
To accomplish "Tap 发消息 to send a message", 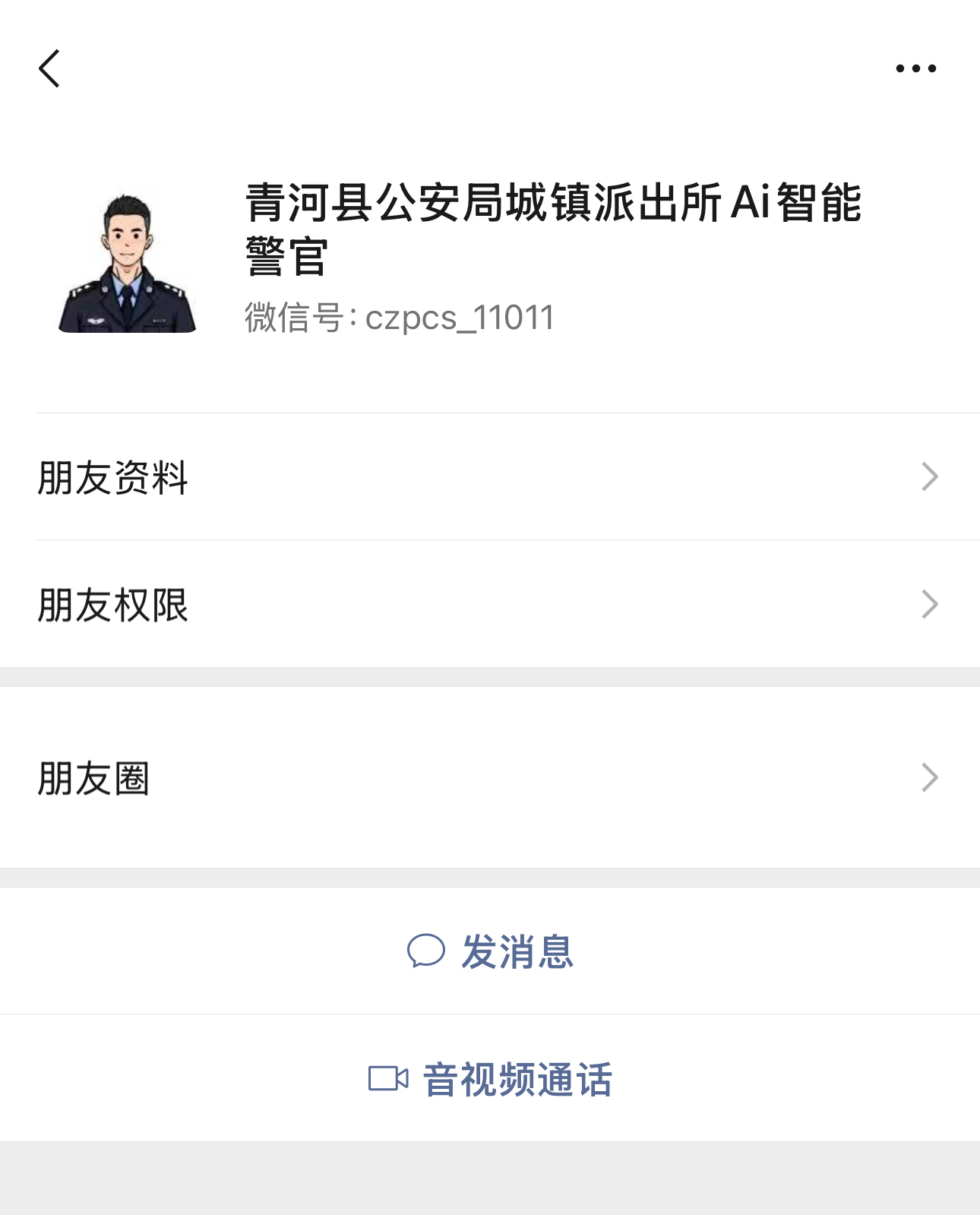I will (x=491, y=951).
